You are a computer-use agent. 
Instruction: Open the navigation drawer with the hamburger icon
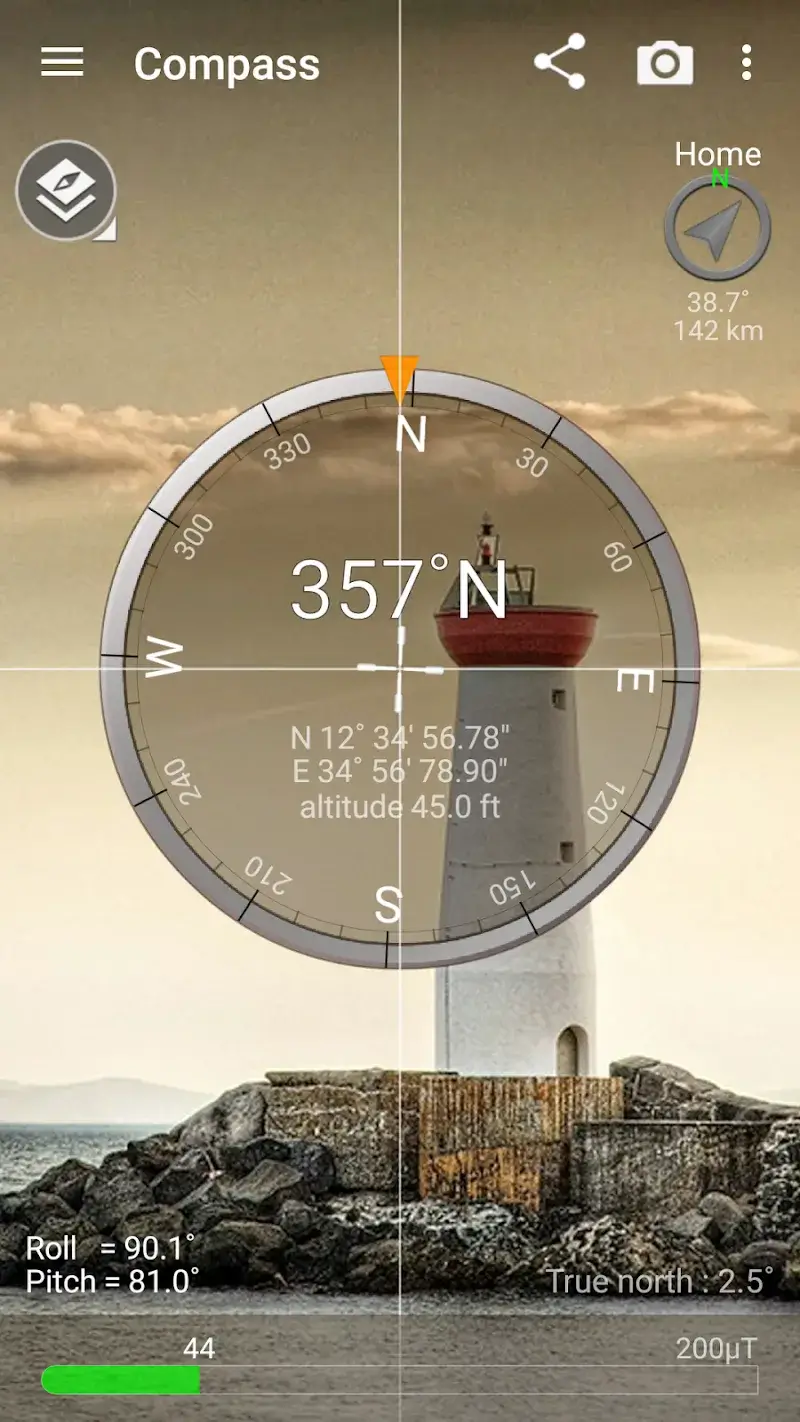(62, 62)
